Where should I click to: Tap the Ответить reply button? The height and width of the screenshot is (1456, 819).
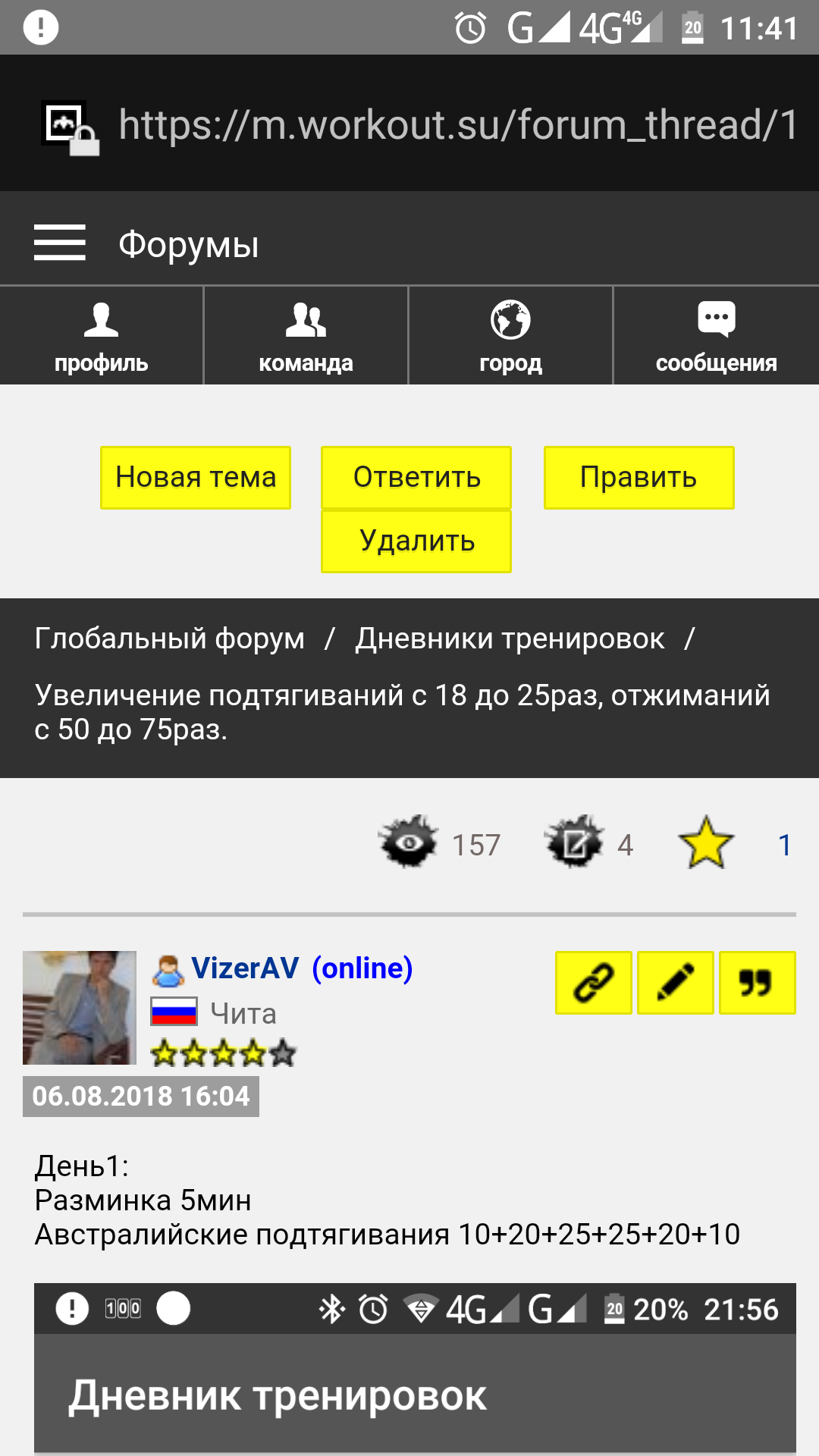tap(416, 478)
